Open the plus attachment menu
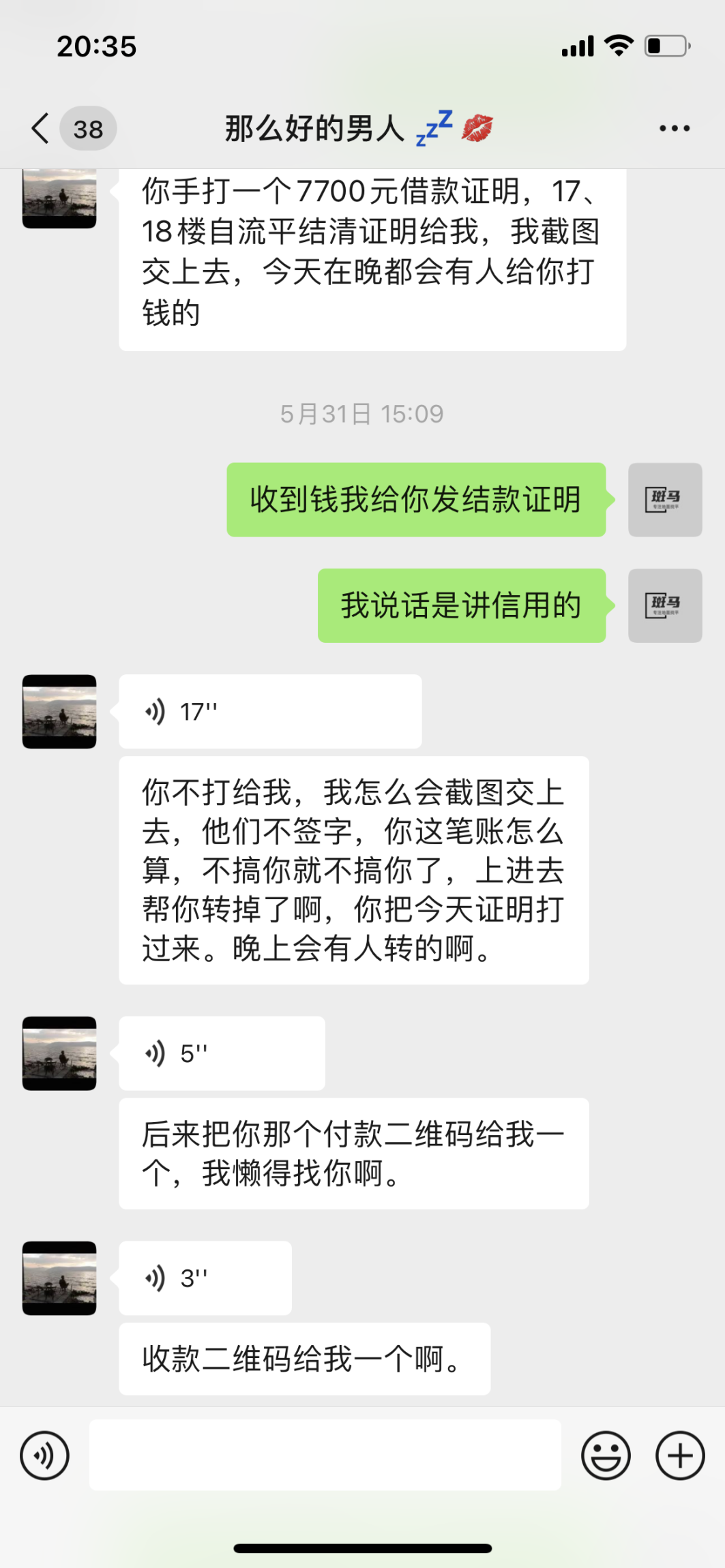Image resolution: width=725 pixels, height=1568 pixels. (680, 1456)
